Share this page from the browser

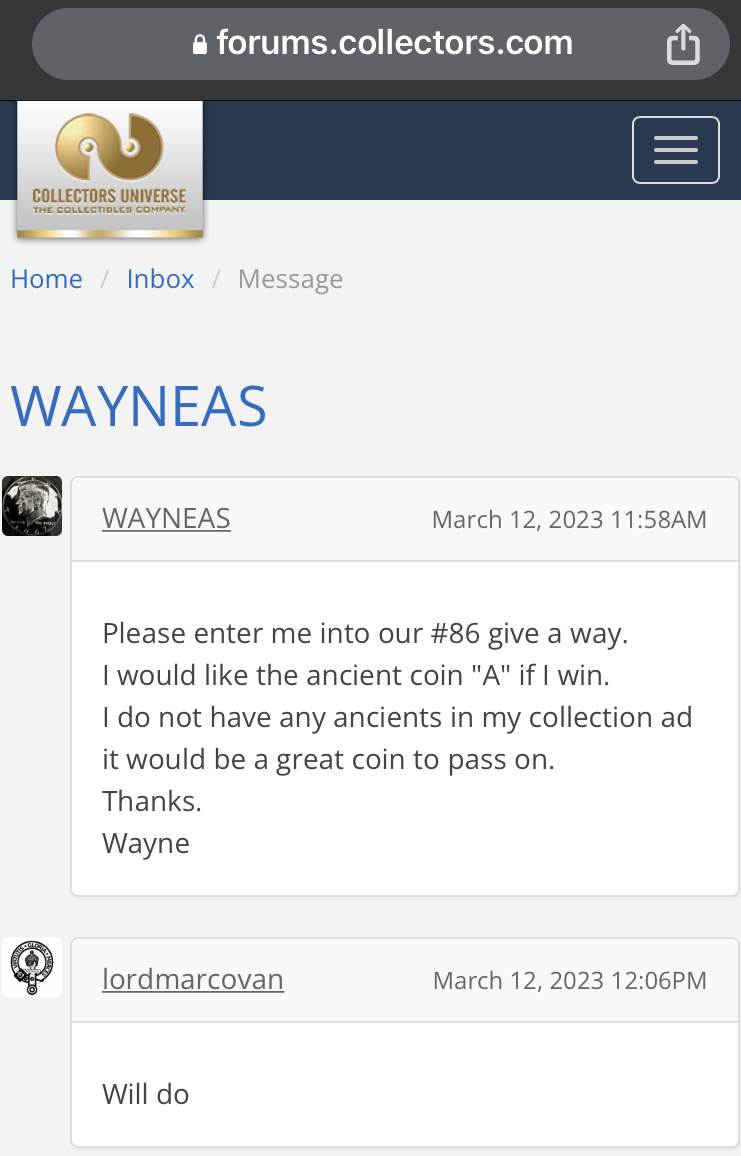pos(683,44)
